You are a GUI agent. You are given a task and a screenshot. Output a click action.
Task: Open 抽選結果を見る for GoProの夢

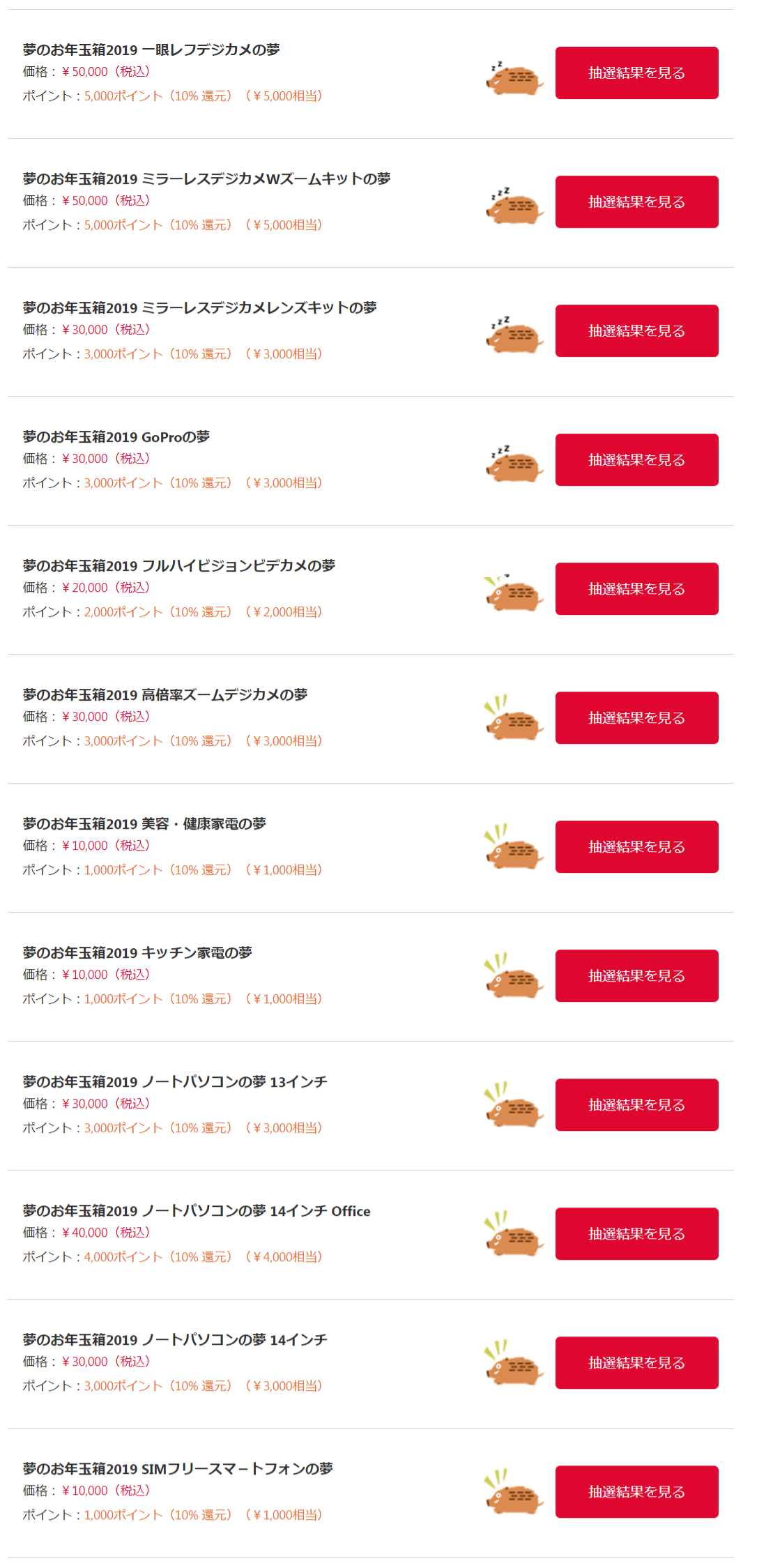coord(636,460)
